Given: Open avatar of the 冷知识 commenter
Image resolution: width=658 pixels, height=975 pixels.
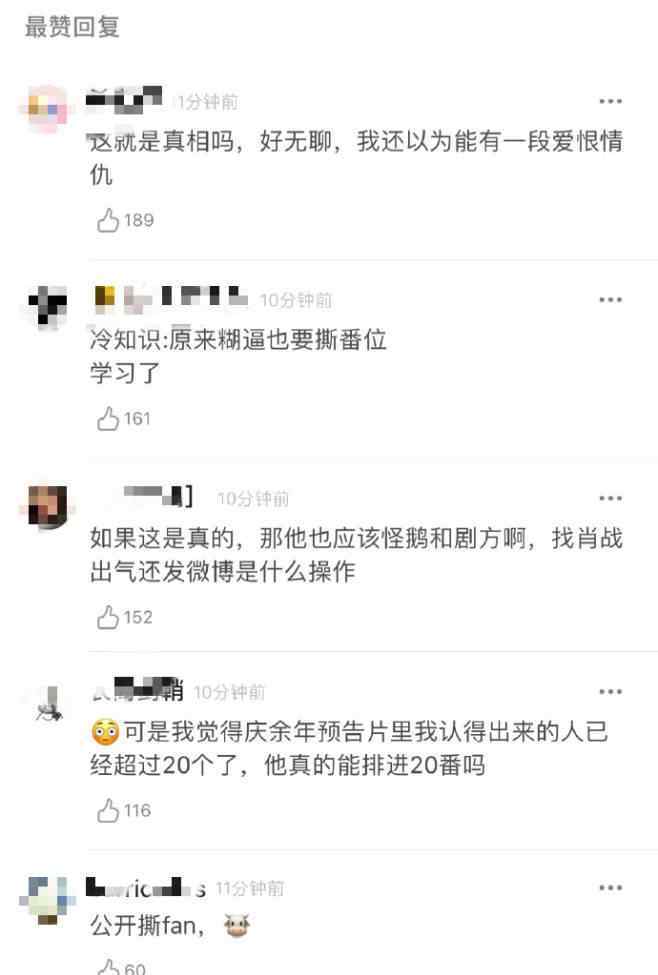Looking at the screenshot, I should (47, 307).
